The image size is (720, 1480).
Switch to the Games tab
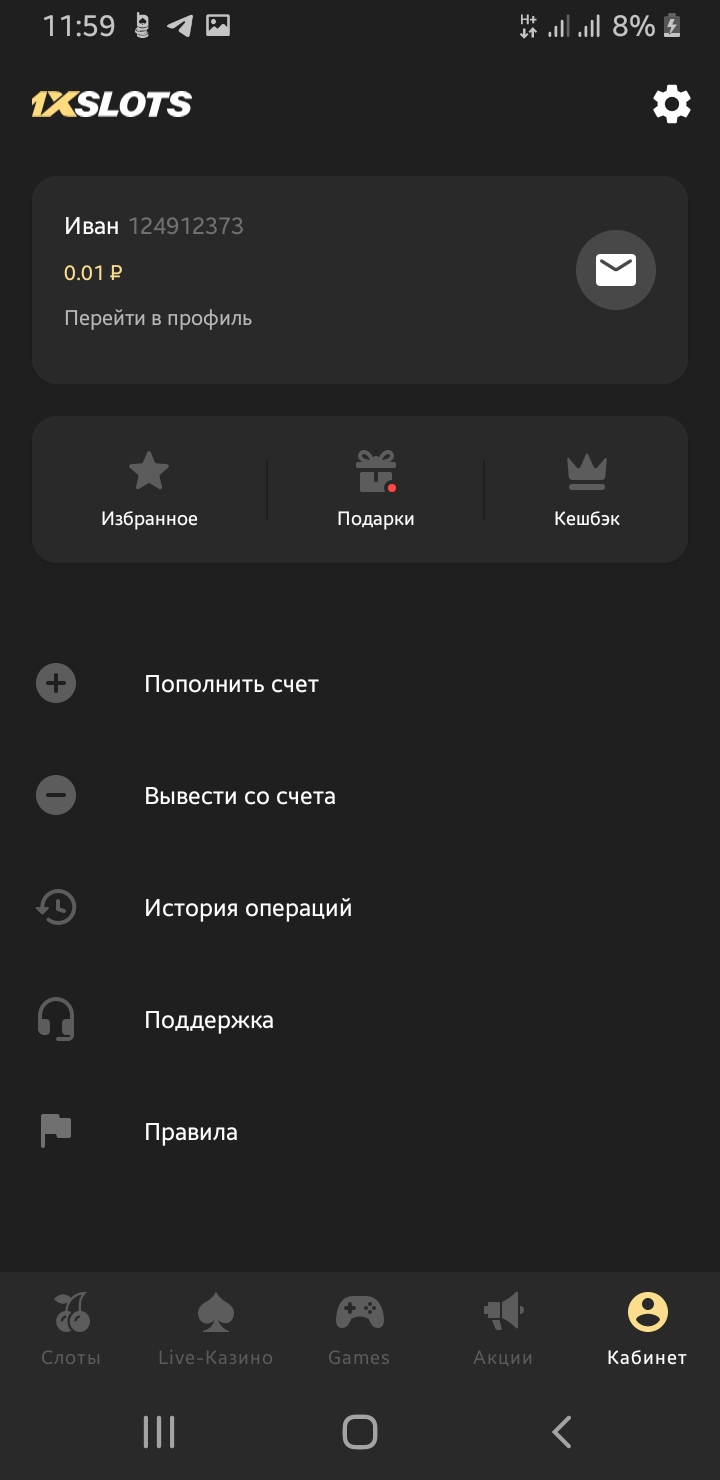(x=359, y=1328)
